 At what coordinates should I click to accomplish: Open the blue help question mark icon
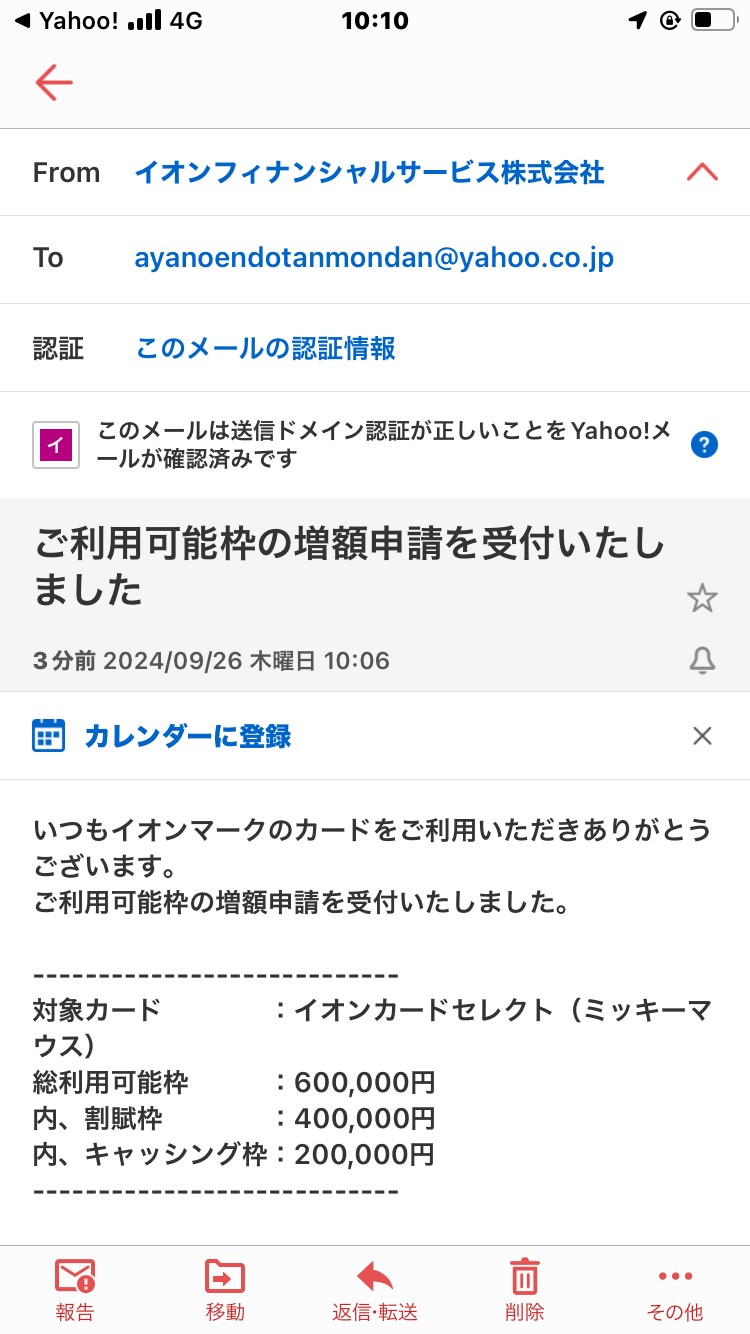704,445
